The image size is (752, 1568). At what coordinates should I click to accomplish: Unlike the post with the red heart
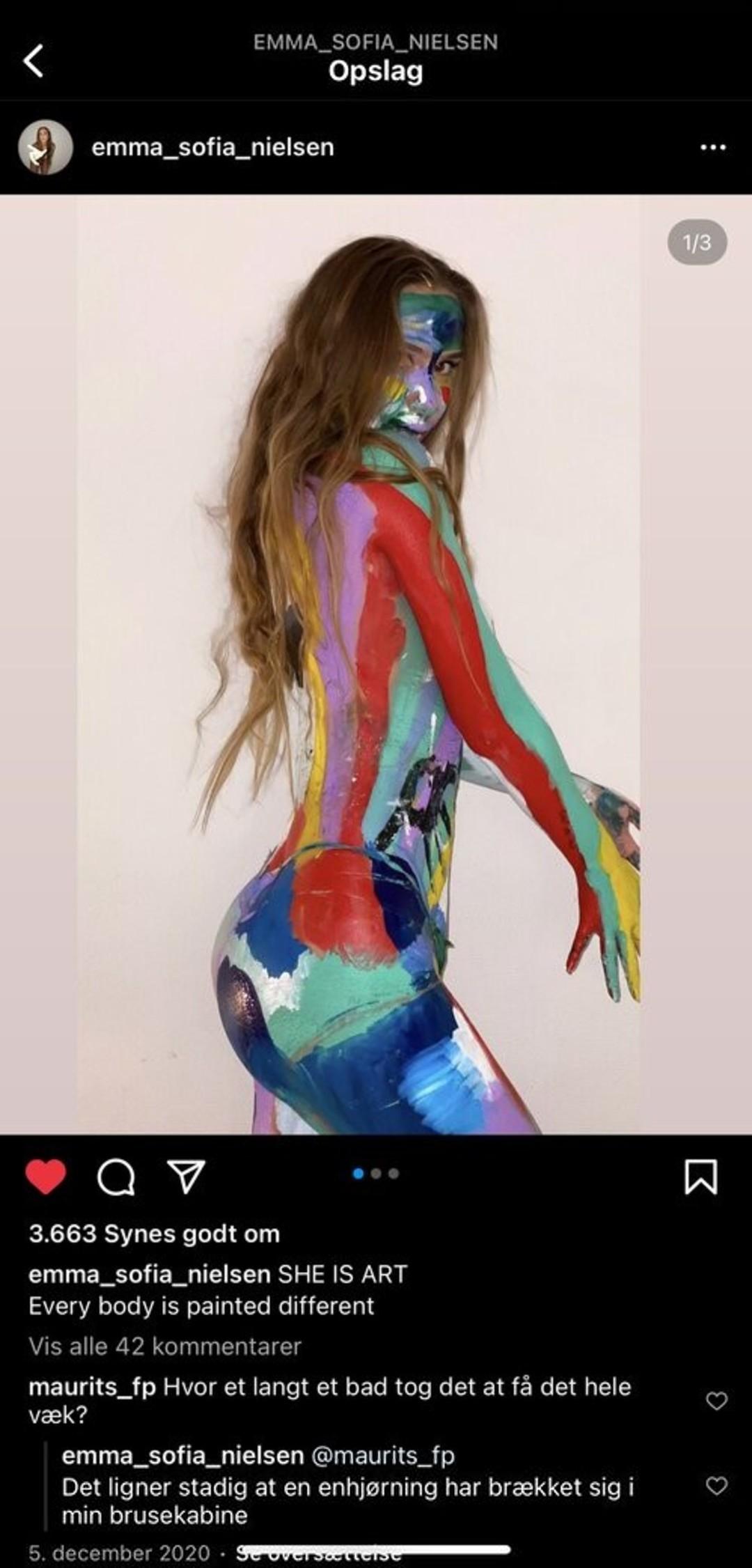46,1177
